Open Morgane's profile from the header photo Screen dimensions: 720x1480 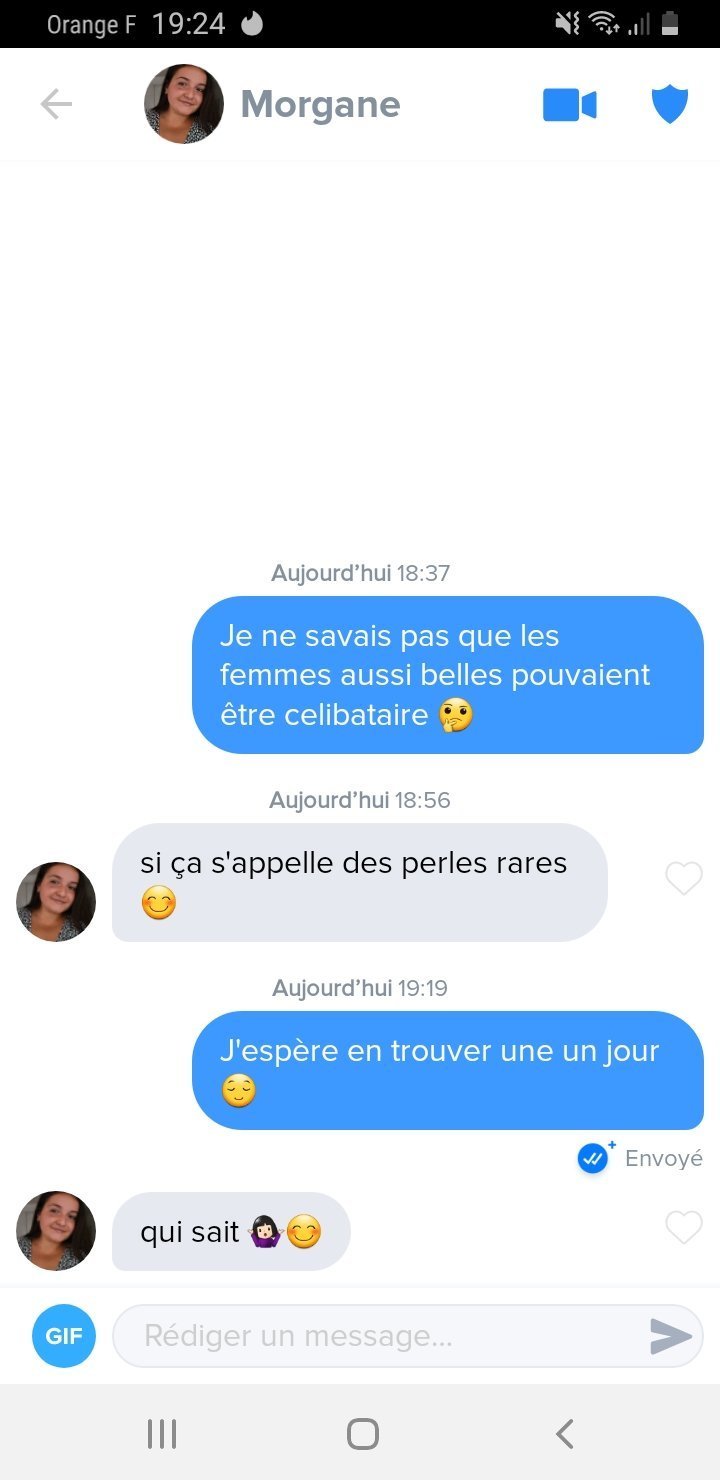[184, 104]
